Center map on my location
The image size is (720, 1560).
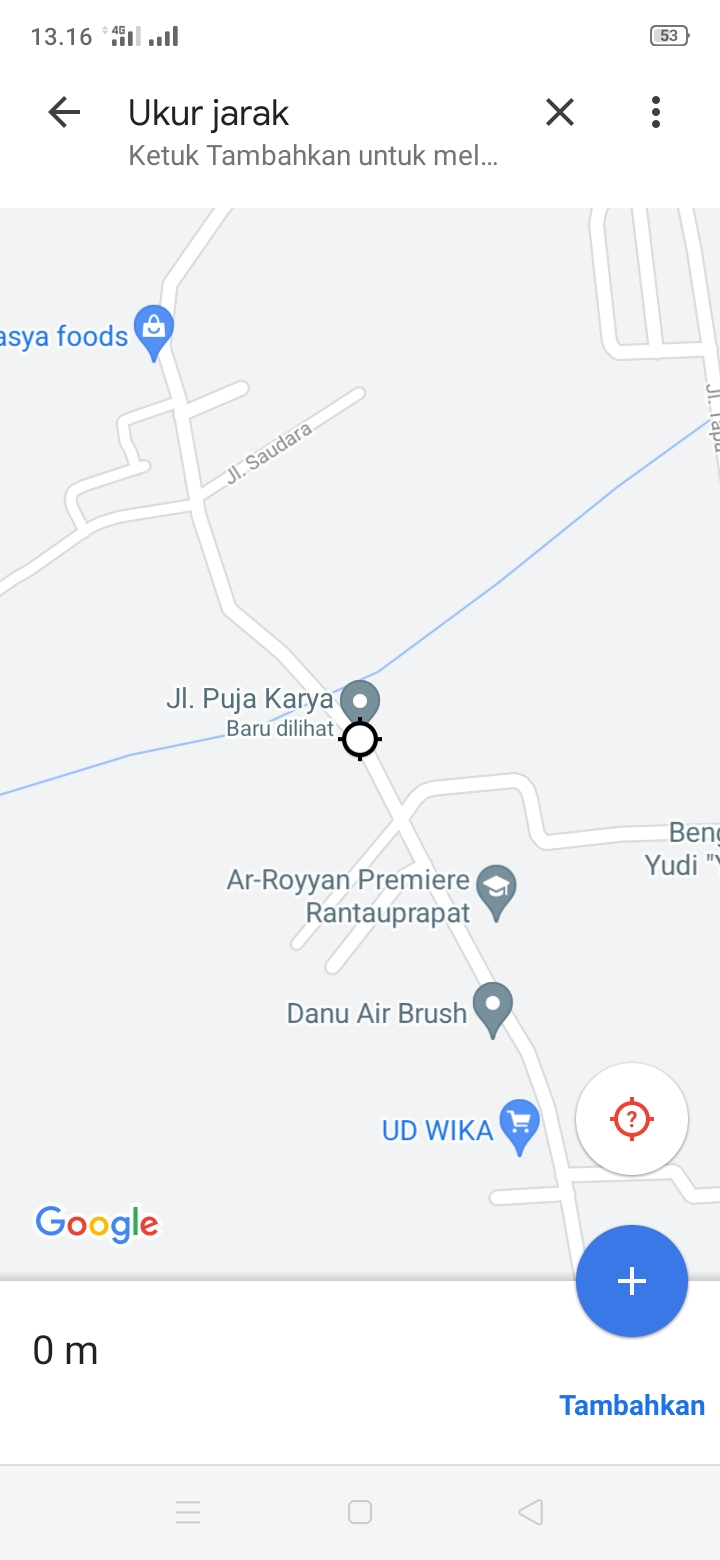coord(632,1118)
